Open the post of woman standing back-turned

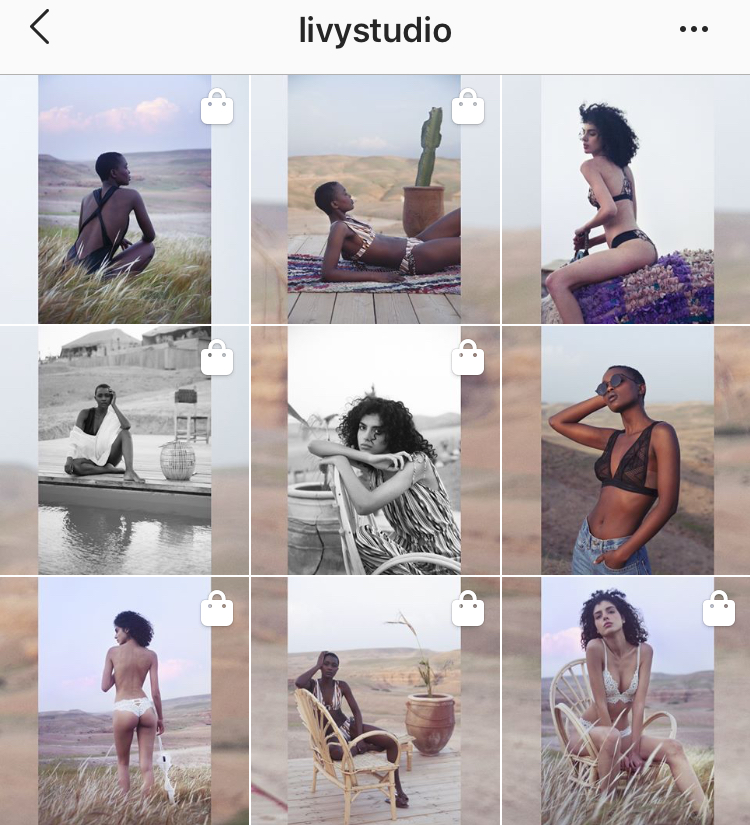[124, 700]
